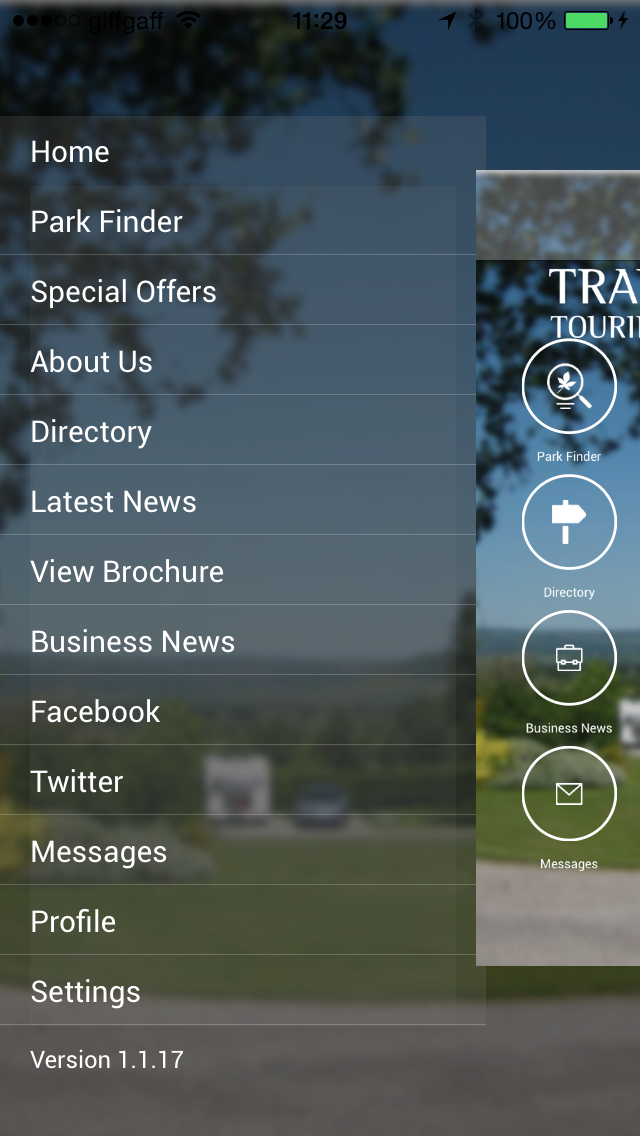Open the Twitter menu item
Screen dimensions: 640x1136
coord(77,782)
